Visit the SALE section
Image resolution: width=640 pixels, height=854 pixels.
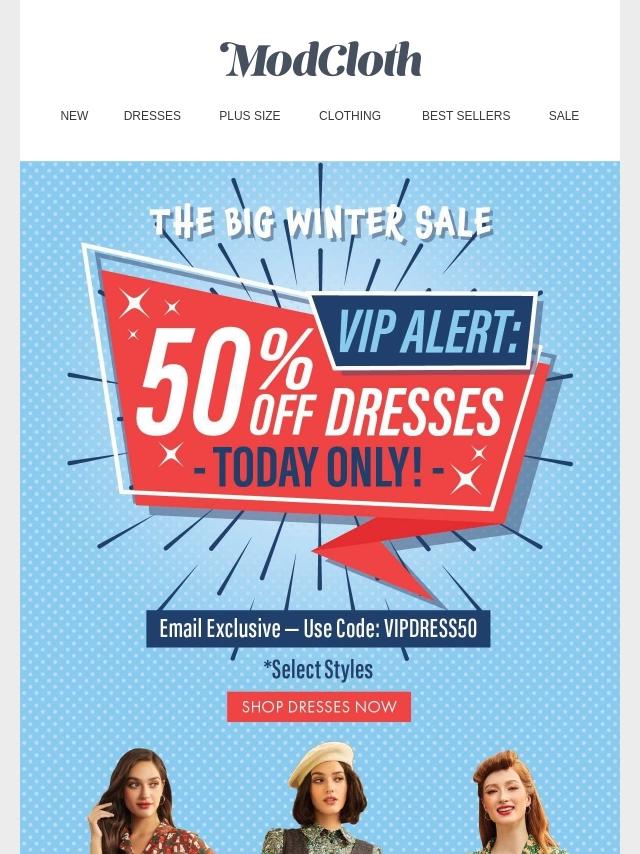(563, 116)
